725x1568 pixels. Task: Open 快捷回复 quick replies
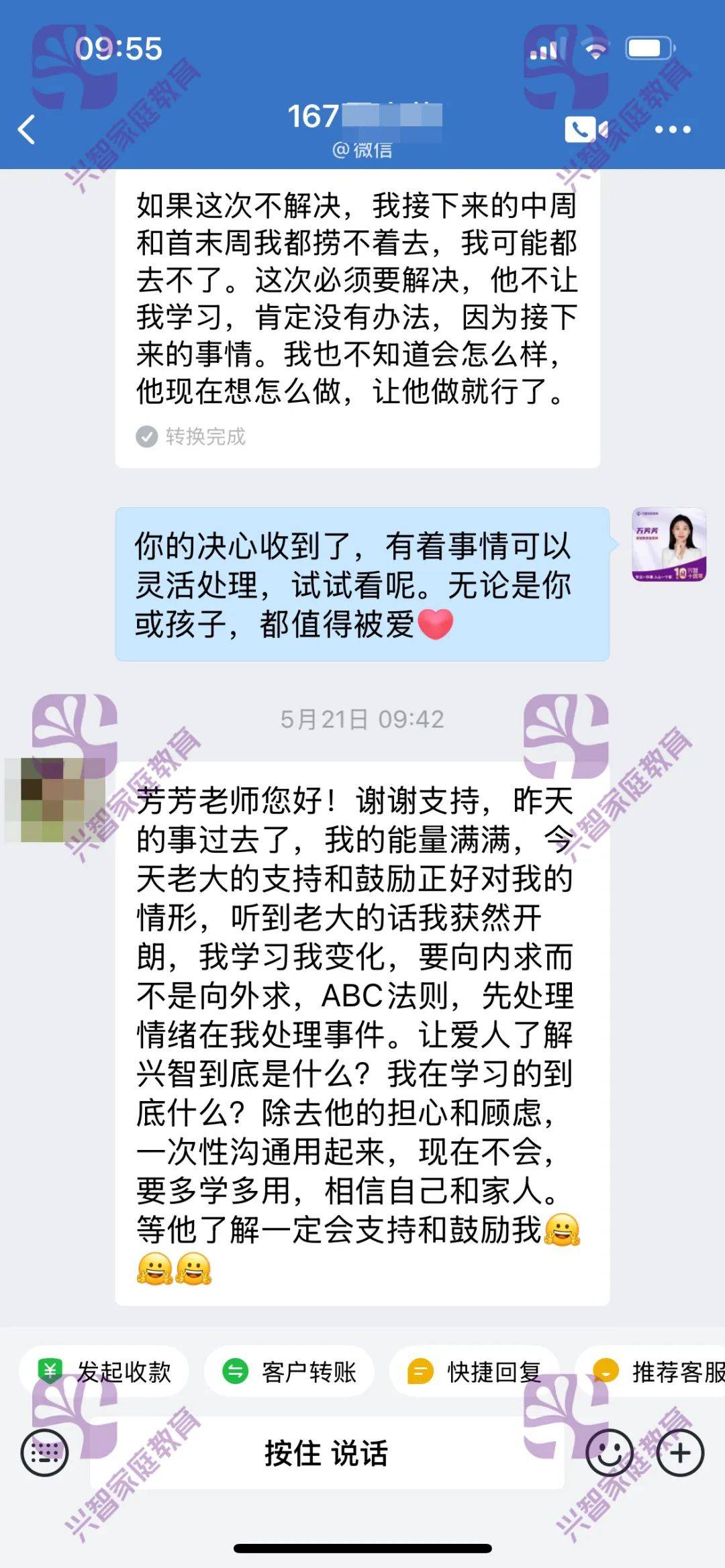pyautogui.click(x=474, y=1371)
